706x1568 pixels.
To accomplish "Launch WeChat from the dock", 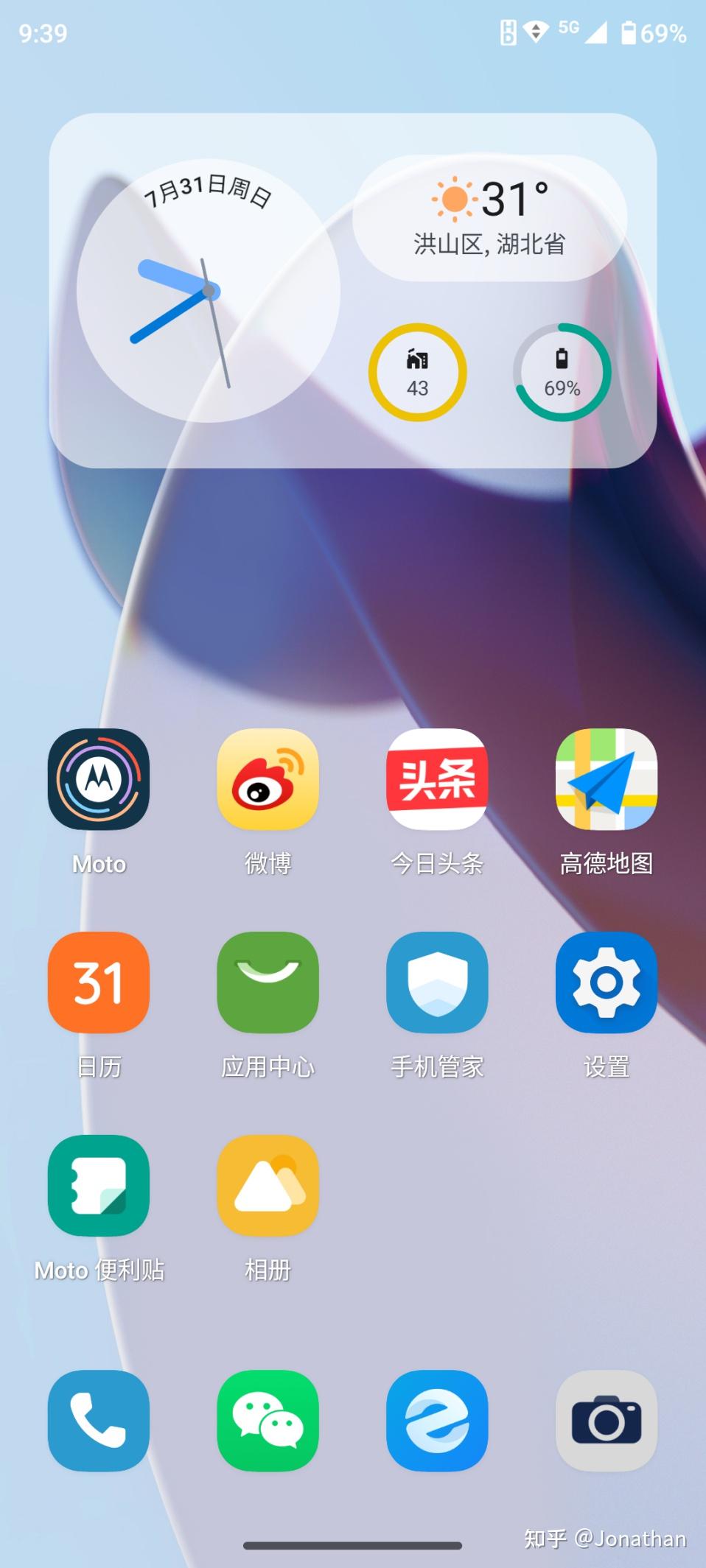I will 268,1420.
